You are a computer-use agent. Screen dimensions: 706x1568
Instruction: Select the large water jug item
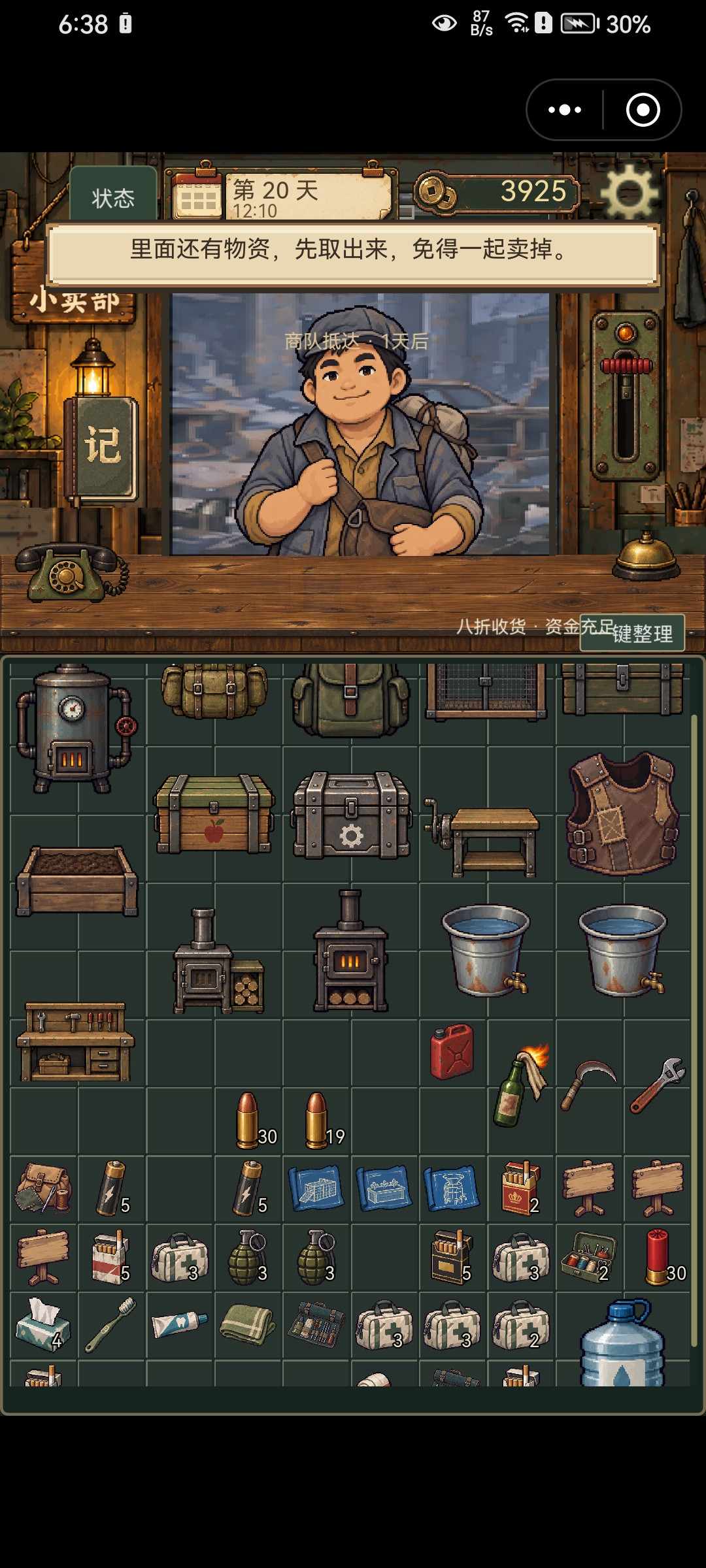pos(624,1343)
